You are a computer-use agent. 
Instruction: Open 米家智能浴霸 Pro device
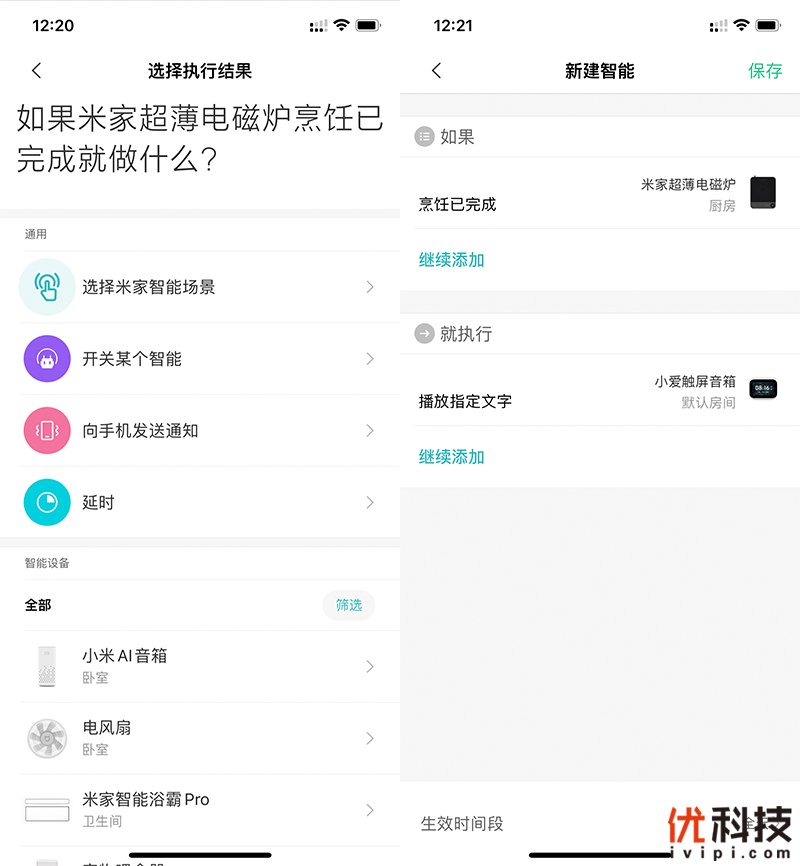click(x=200, y=809)
